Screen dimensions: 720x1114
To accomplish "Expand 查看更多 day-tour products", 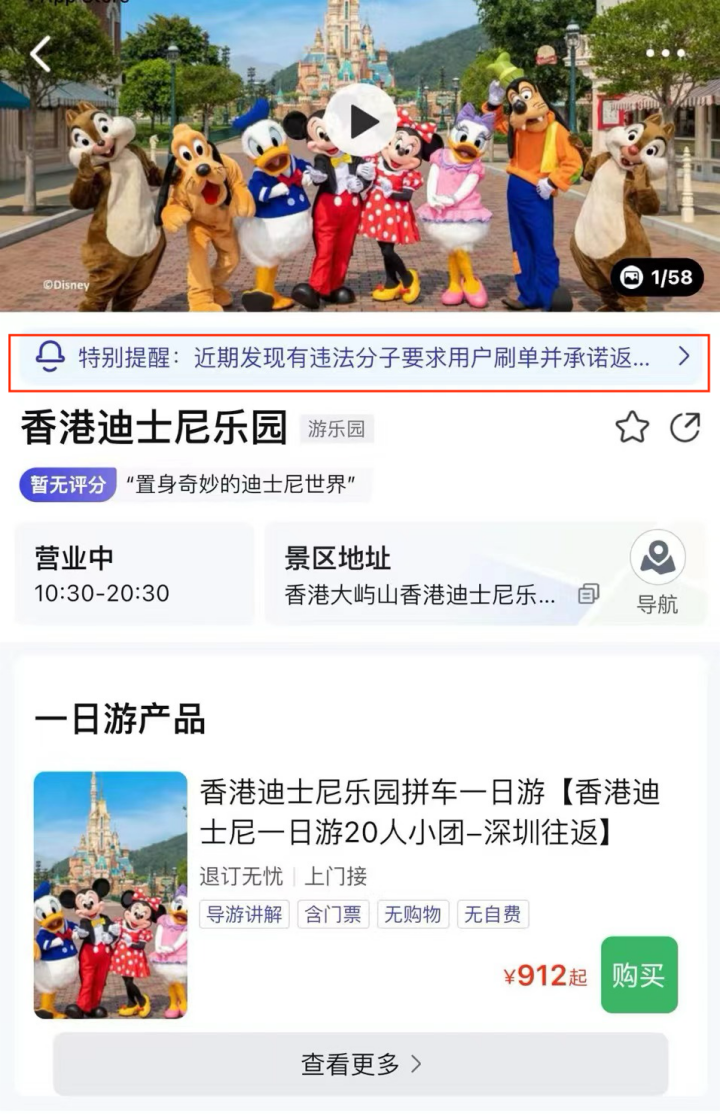I will click(x=360, y=1064).
